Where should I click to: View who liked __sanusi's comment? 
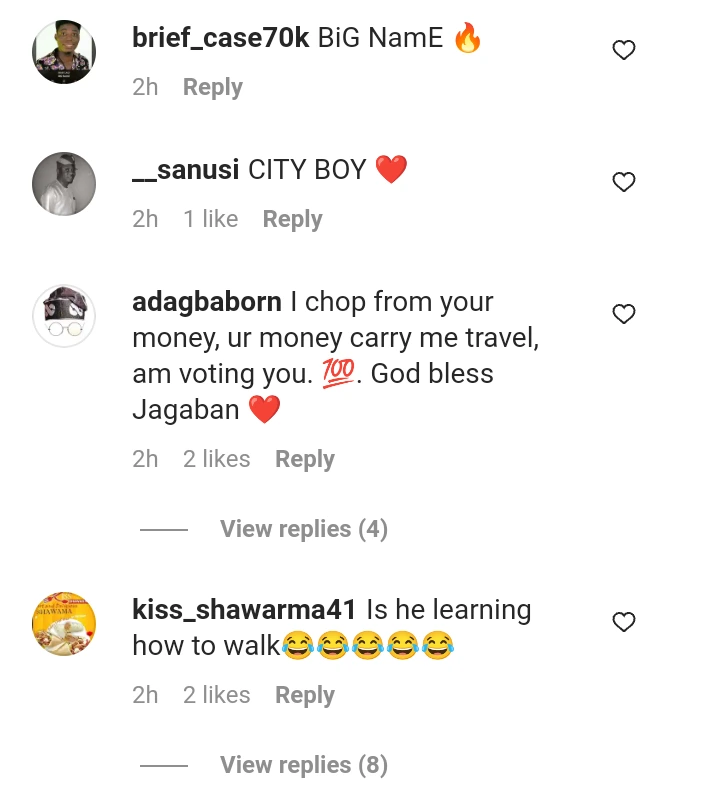(210, 219)
